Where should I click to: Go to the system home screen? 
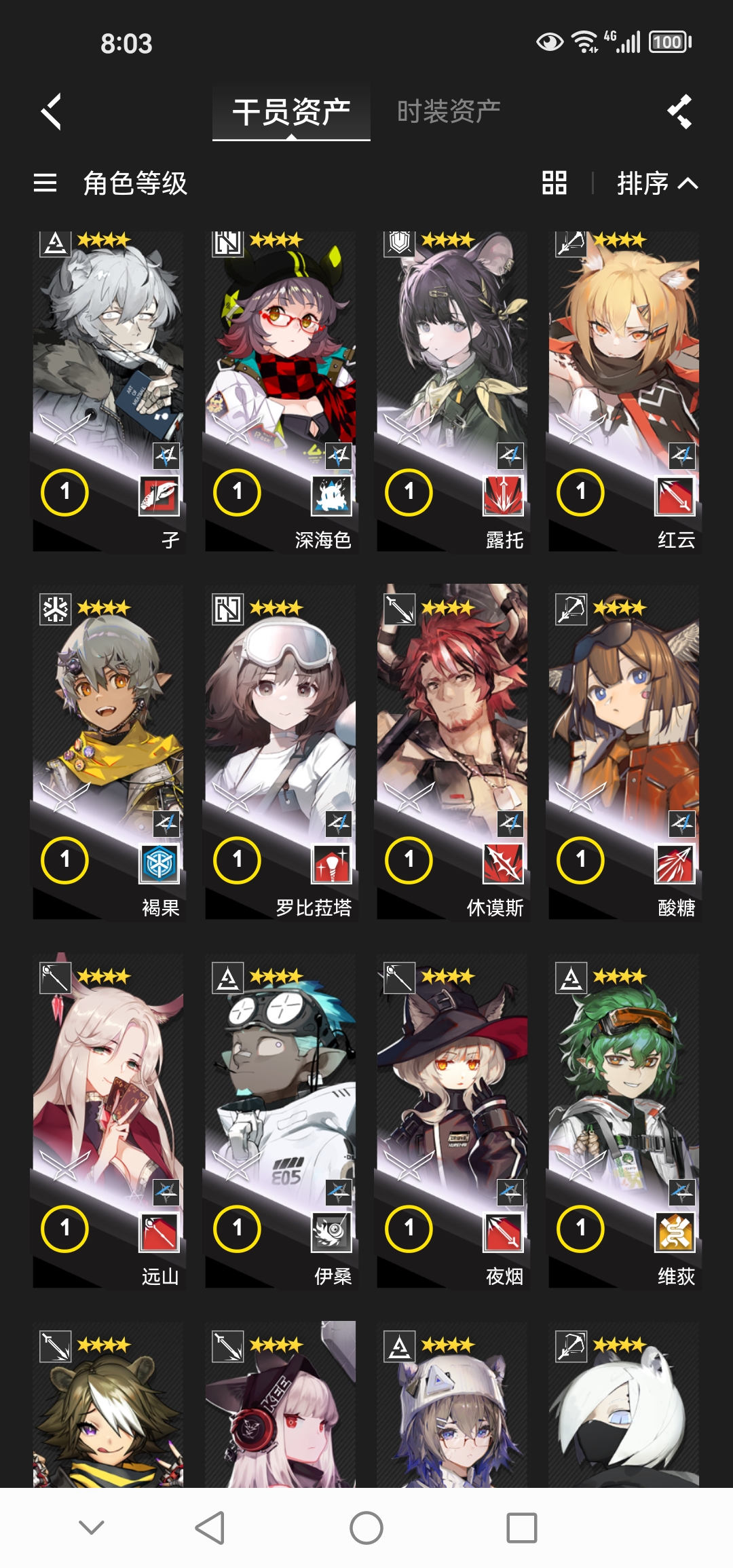coord(366,1528)
